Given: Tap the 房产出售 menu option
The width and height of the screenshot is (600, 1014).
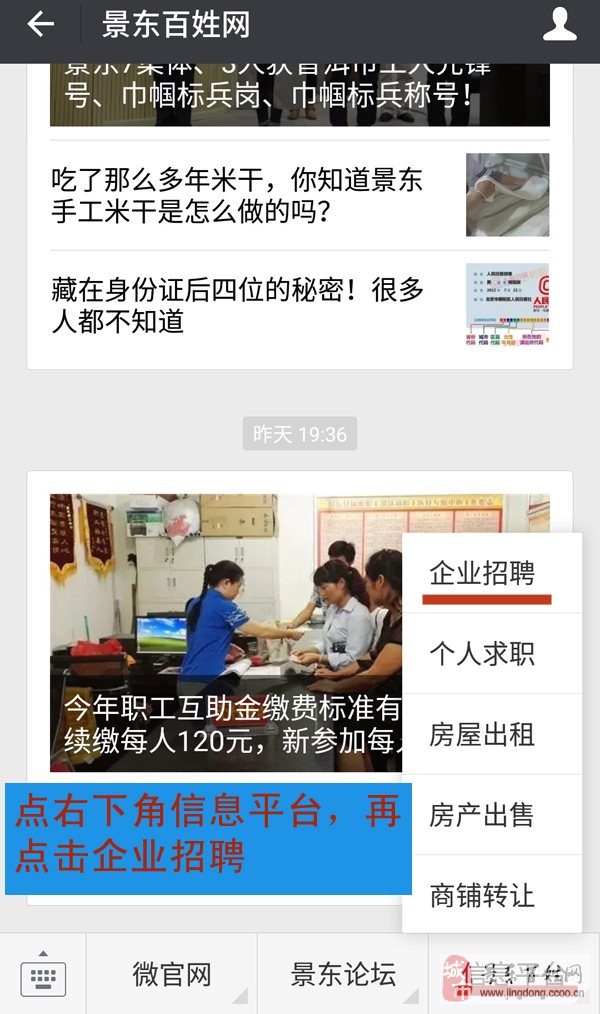Looking at the screenshot, I should (x=482, y=815).
